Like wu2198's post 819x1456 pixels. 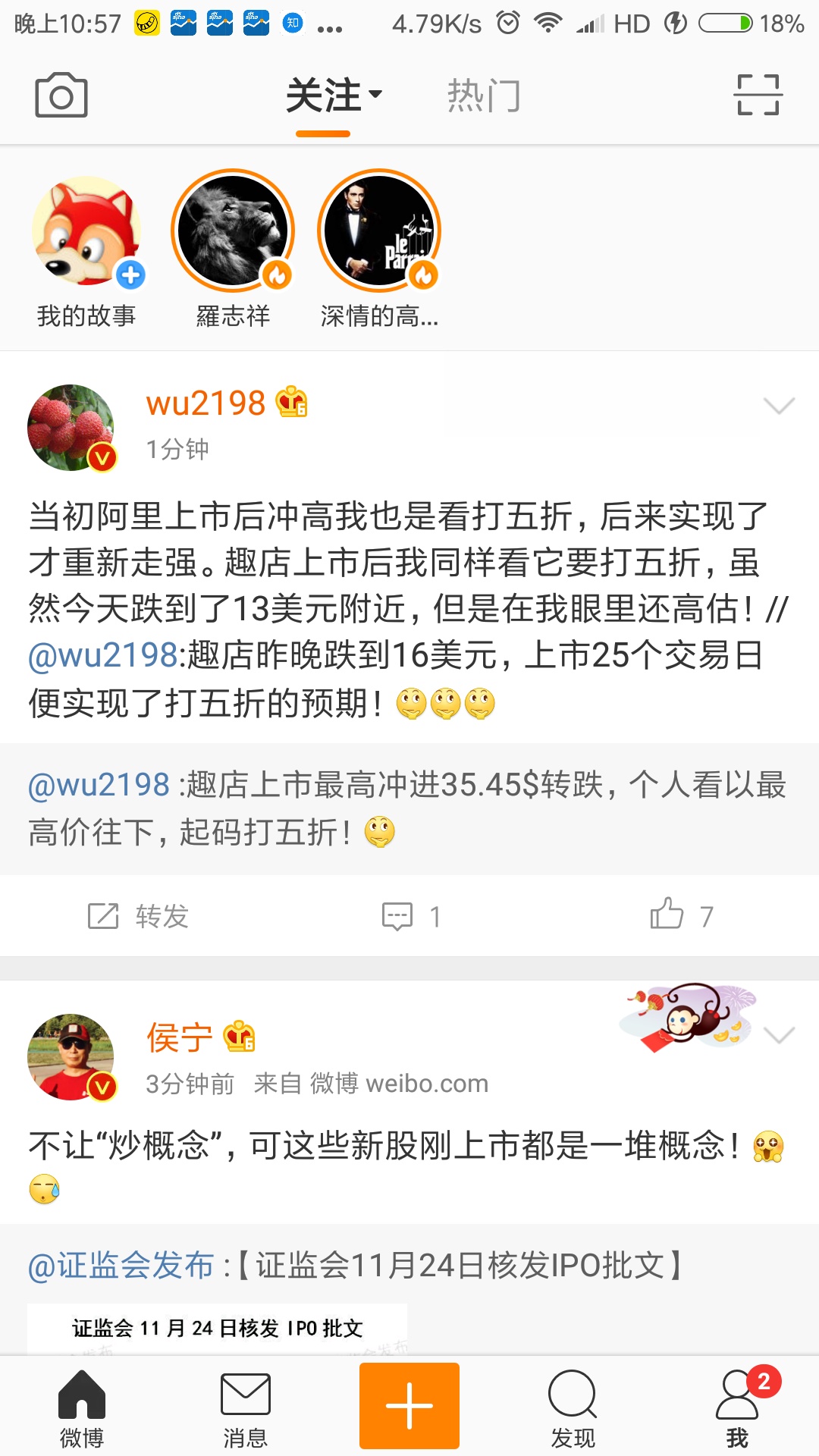point(682,915)
